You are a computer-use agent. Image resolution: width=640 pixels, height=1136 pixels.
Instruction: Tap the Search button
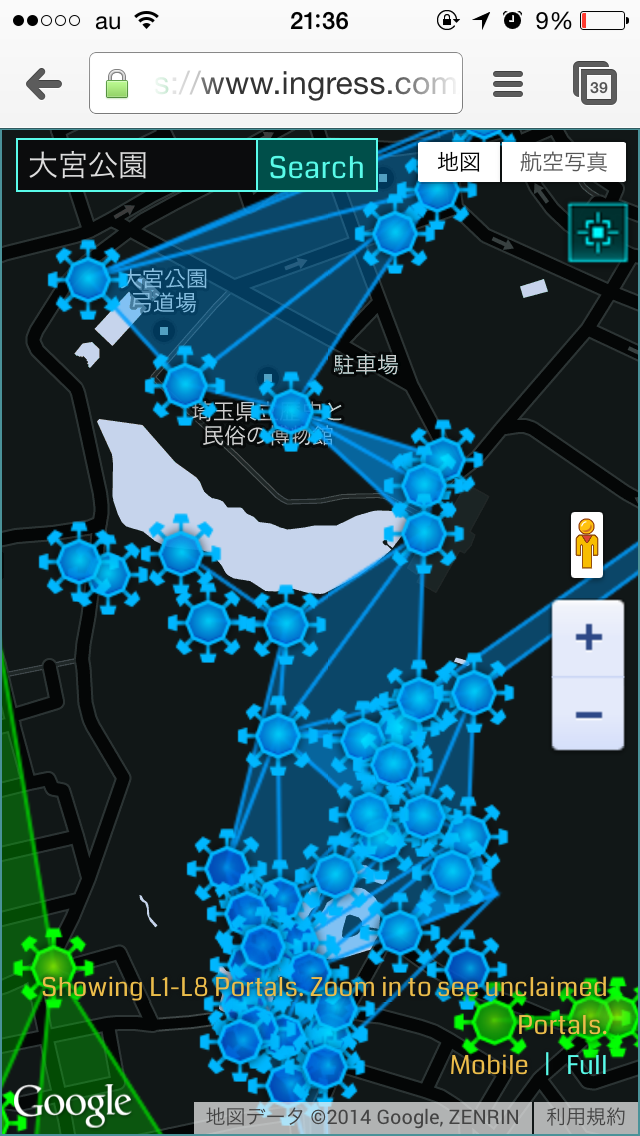pos(317,165)
